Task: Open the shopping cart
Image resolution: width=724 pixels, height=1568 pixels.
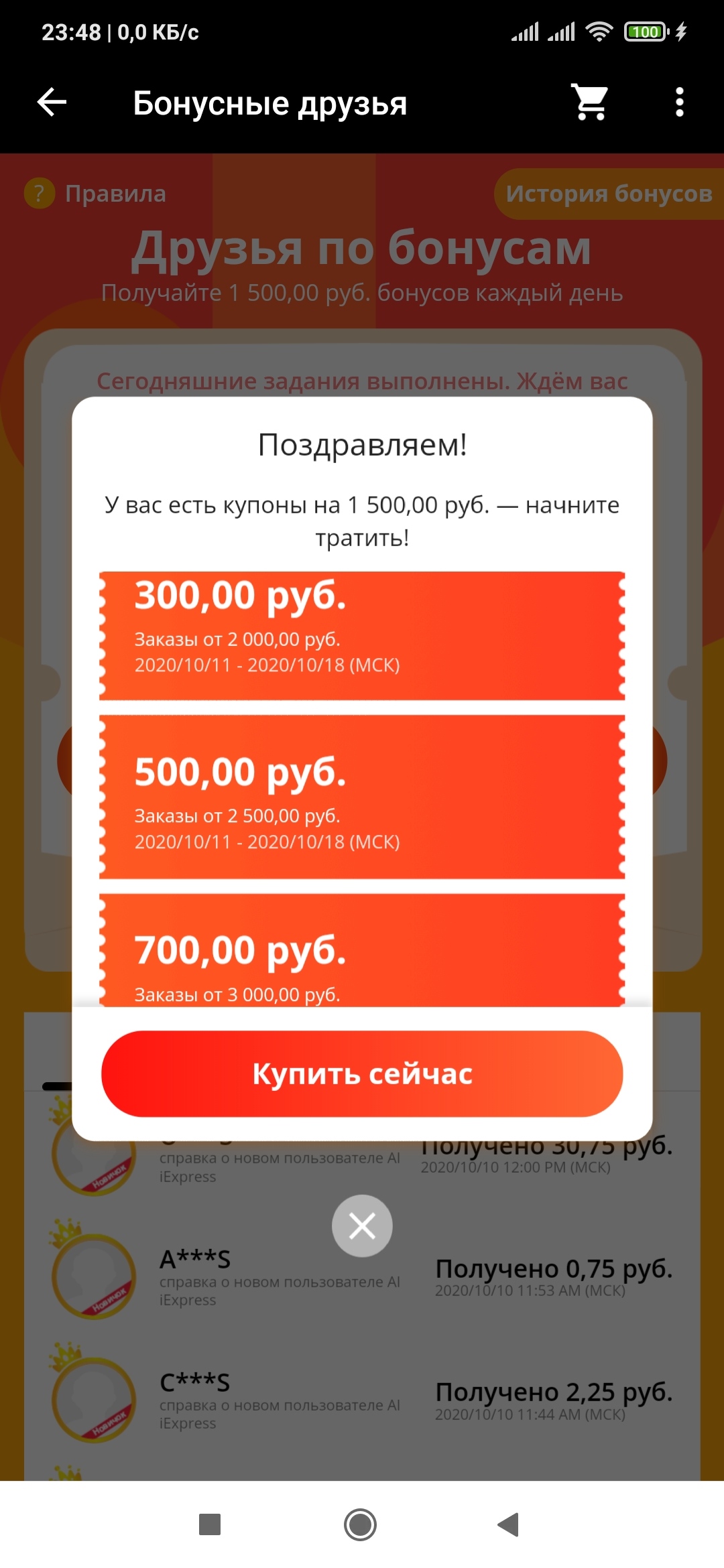Action: tap(590, 103)
